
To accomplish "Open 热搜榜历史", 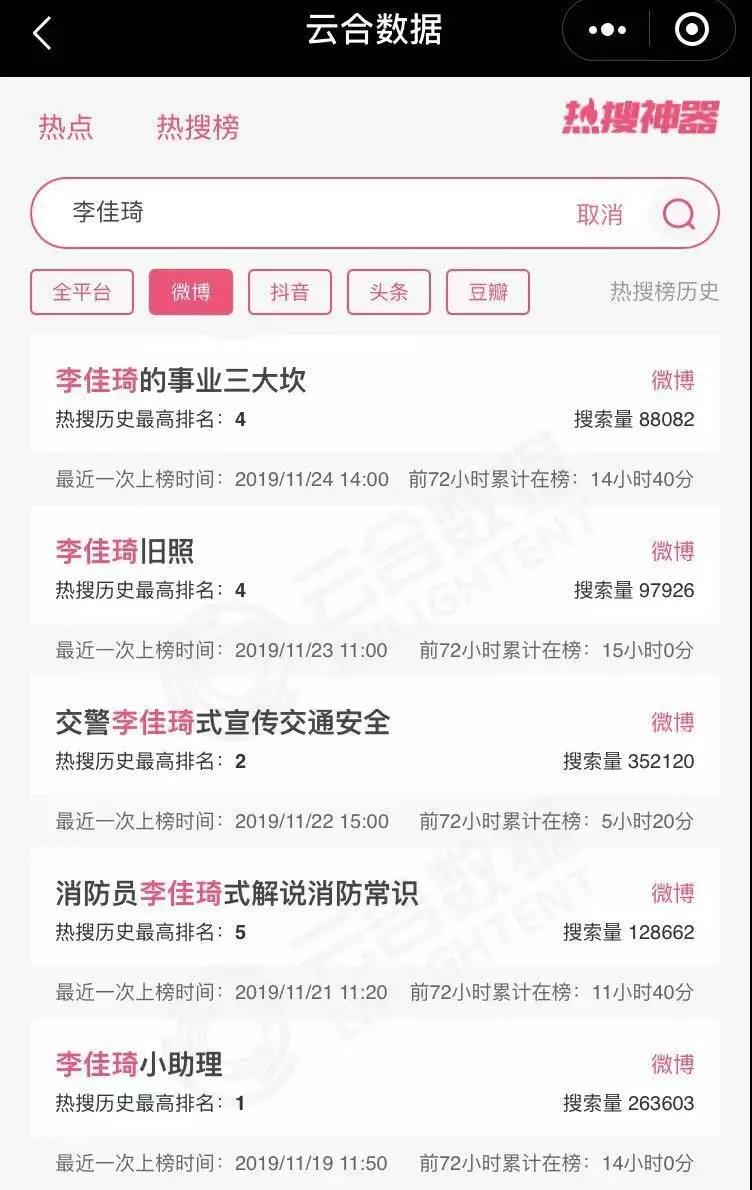I will pos(664,292).
